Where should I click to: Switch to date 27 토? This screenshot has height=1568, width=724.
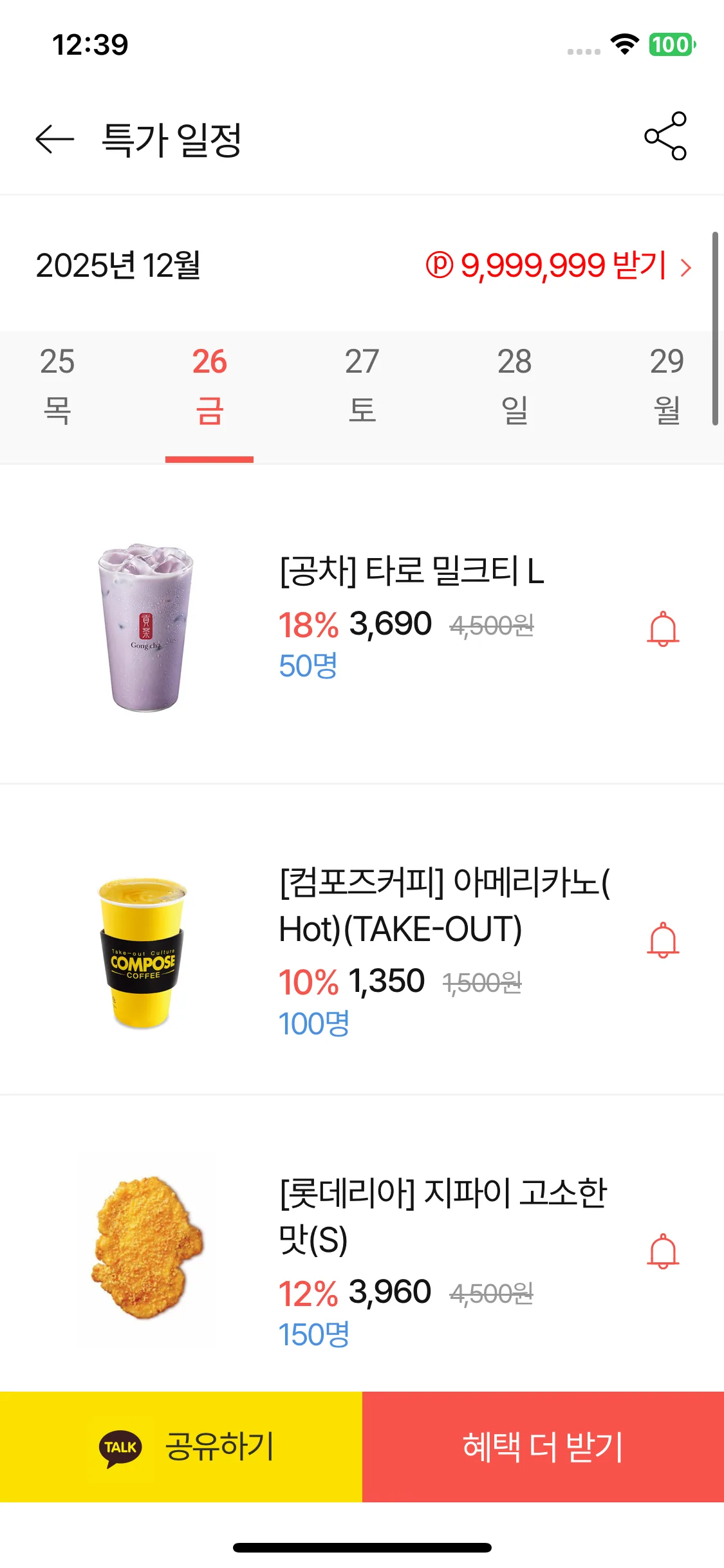(x=362, y=385)
